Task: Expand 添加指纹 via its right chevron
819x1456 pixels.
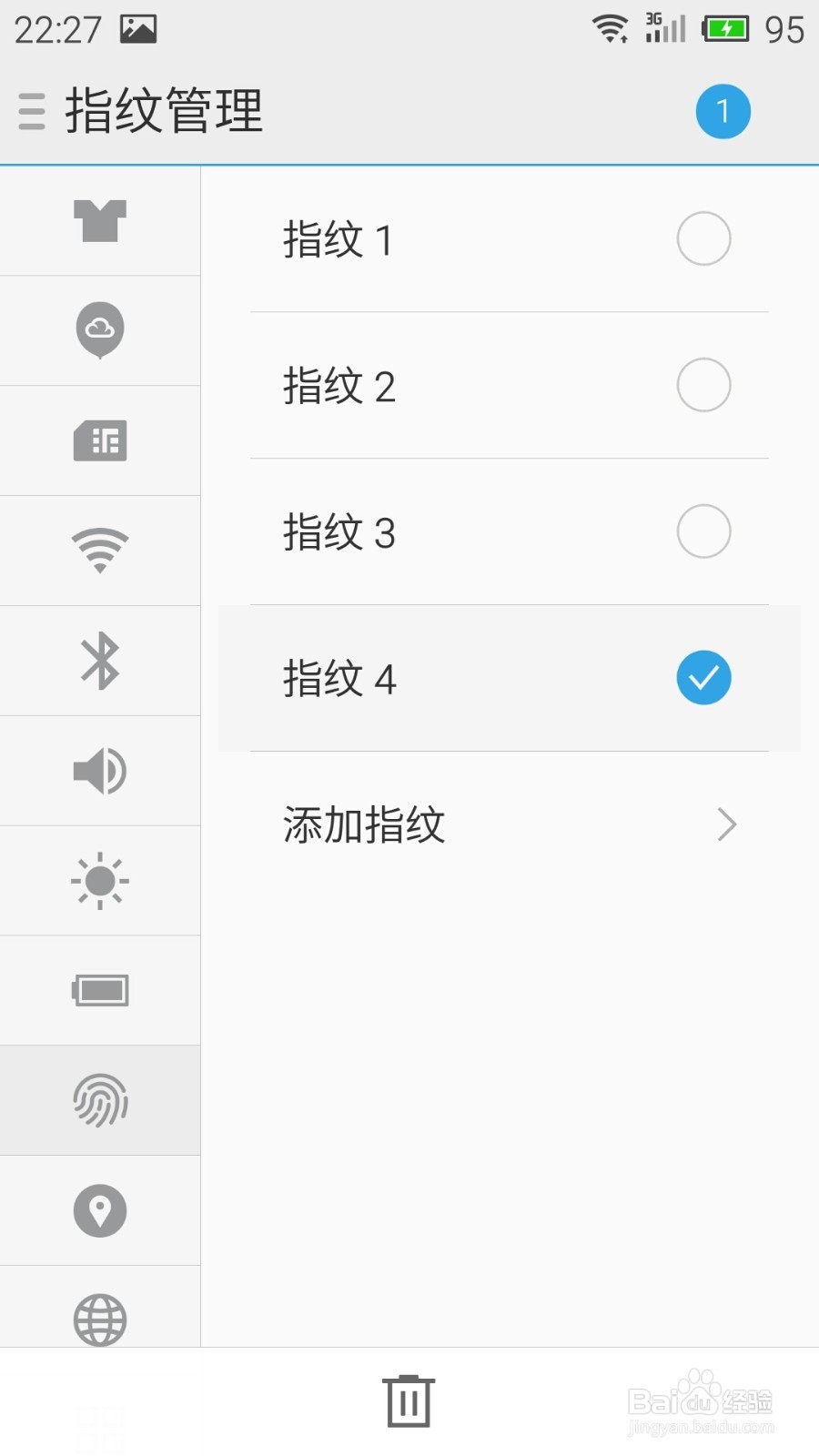Action: coord(726,824)
